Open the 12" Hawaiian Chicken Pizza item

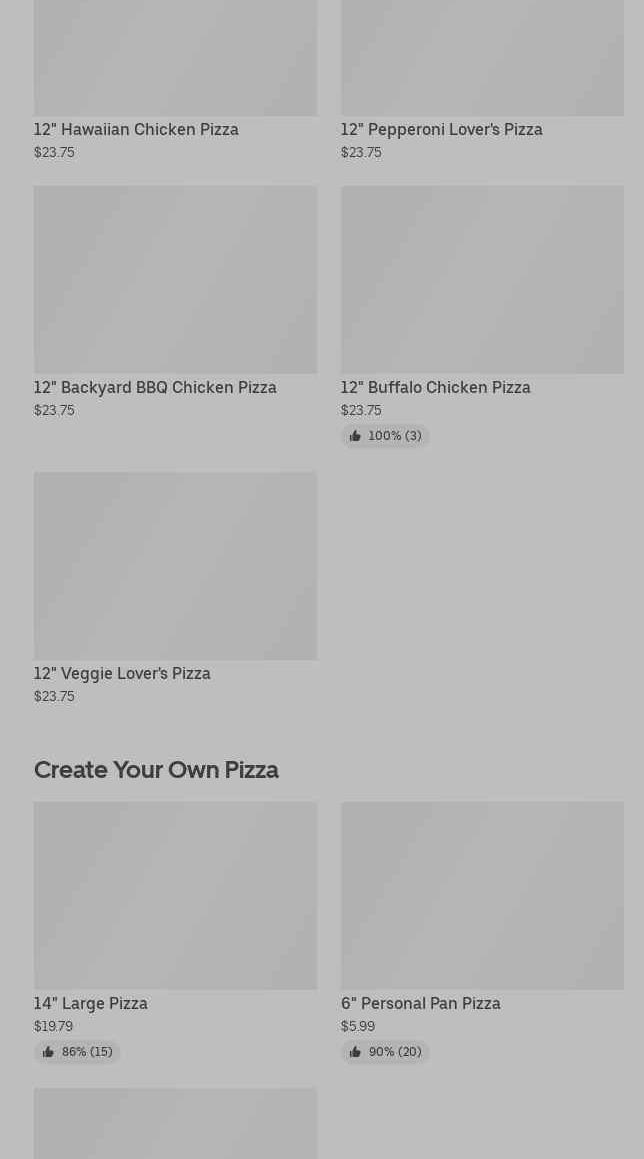[136, 129]
